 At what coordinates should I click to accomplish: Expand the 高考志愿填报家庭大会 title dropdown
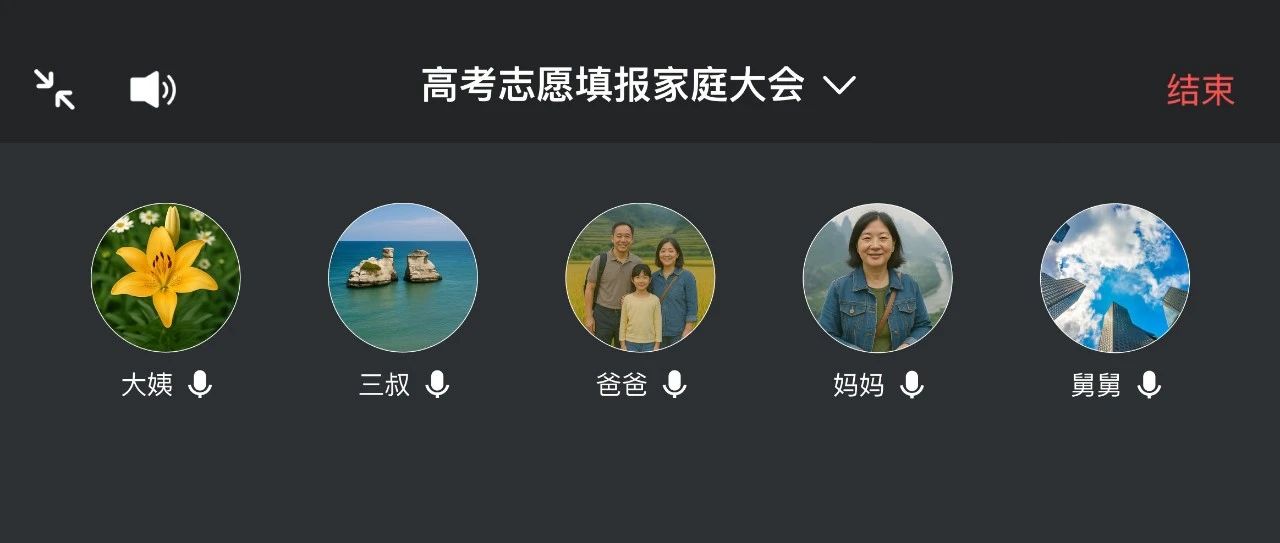click(839, 86)
